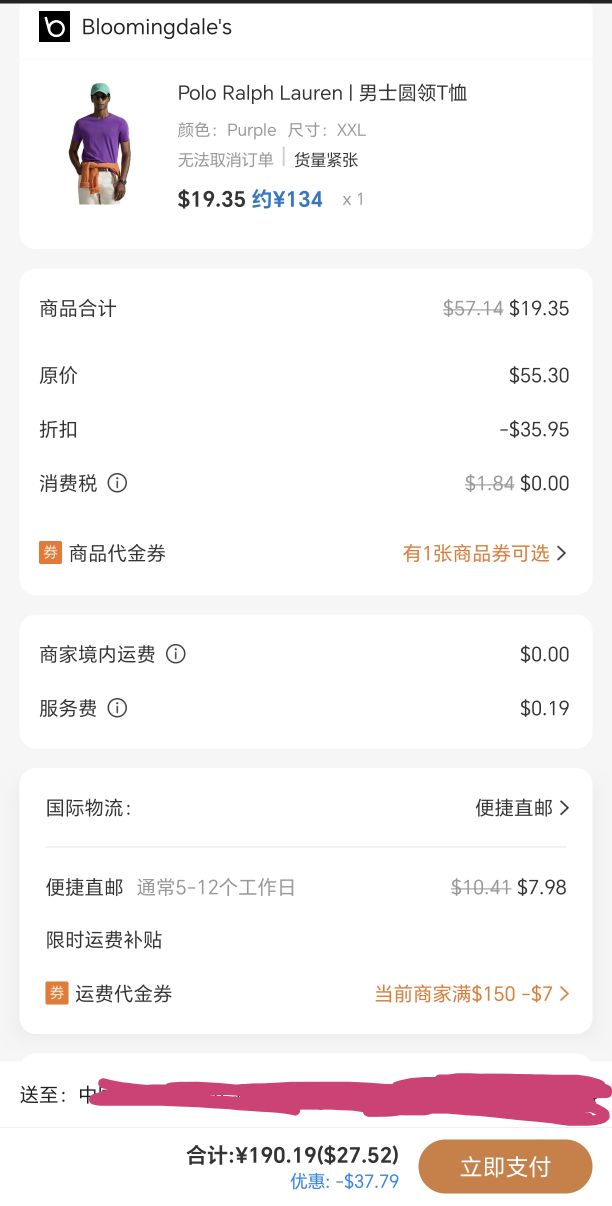
Task: Open Polo Ralph Lauren T恤 product image
Action: 99,144
